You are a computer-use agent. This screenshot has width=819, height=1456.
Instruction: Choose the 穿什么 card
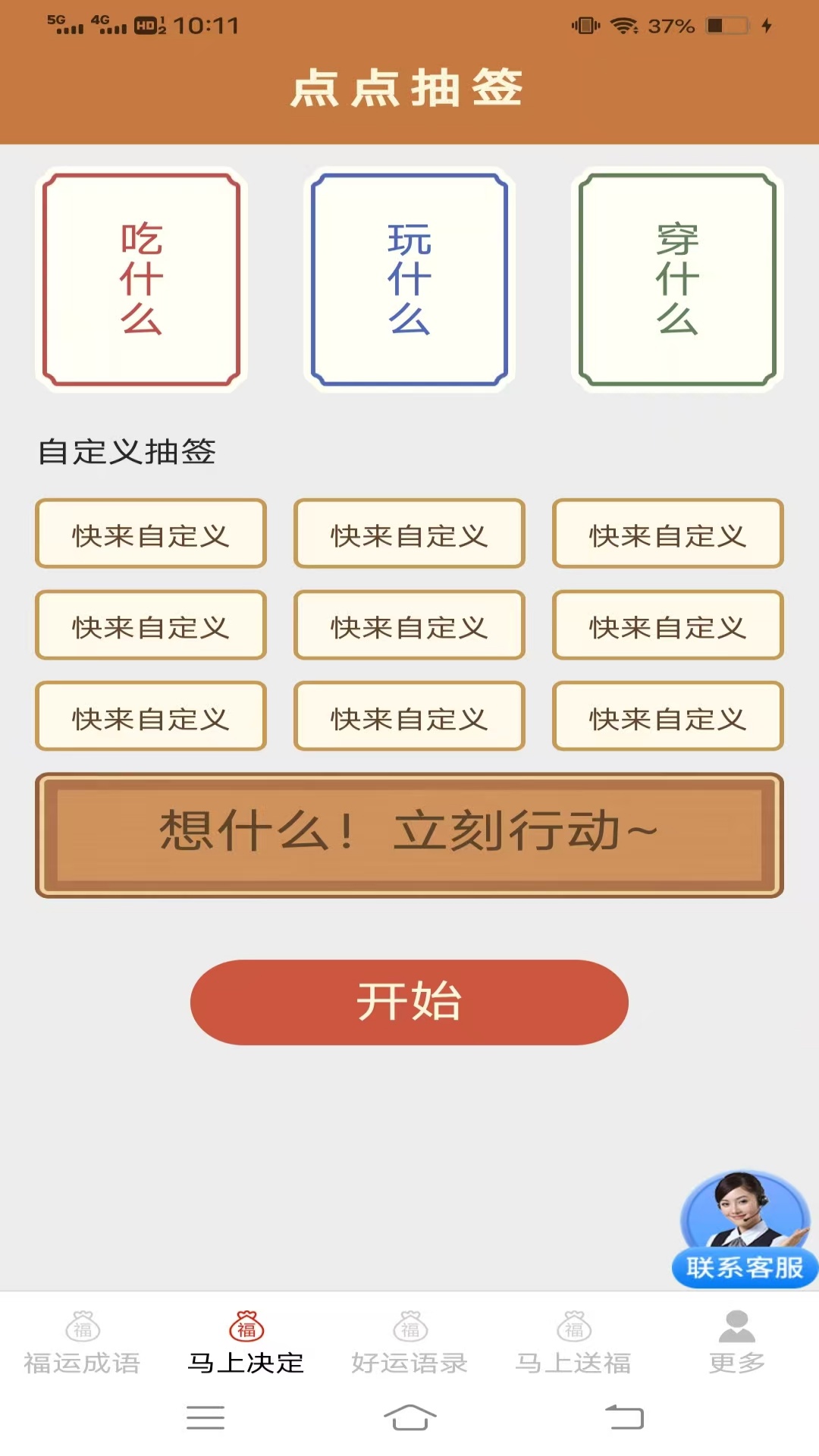[677, 279]
